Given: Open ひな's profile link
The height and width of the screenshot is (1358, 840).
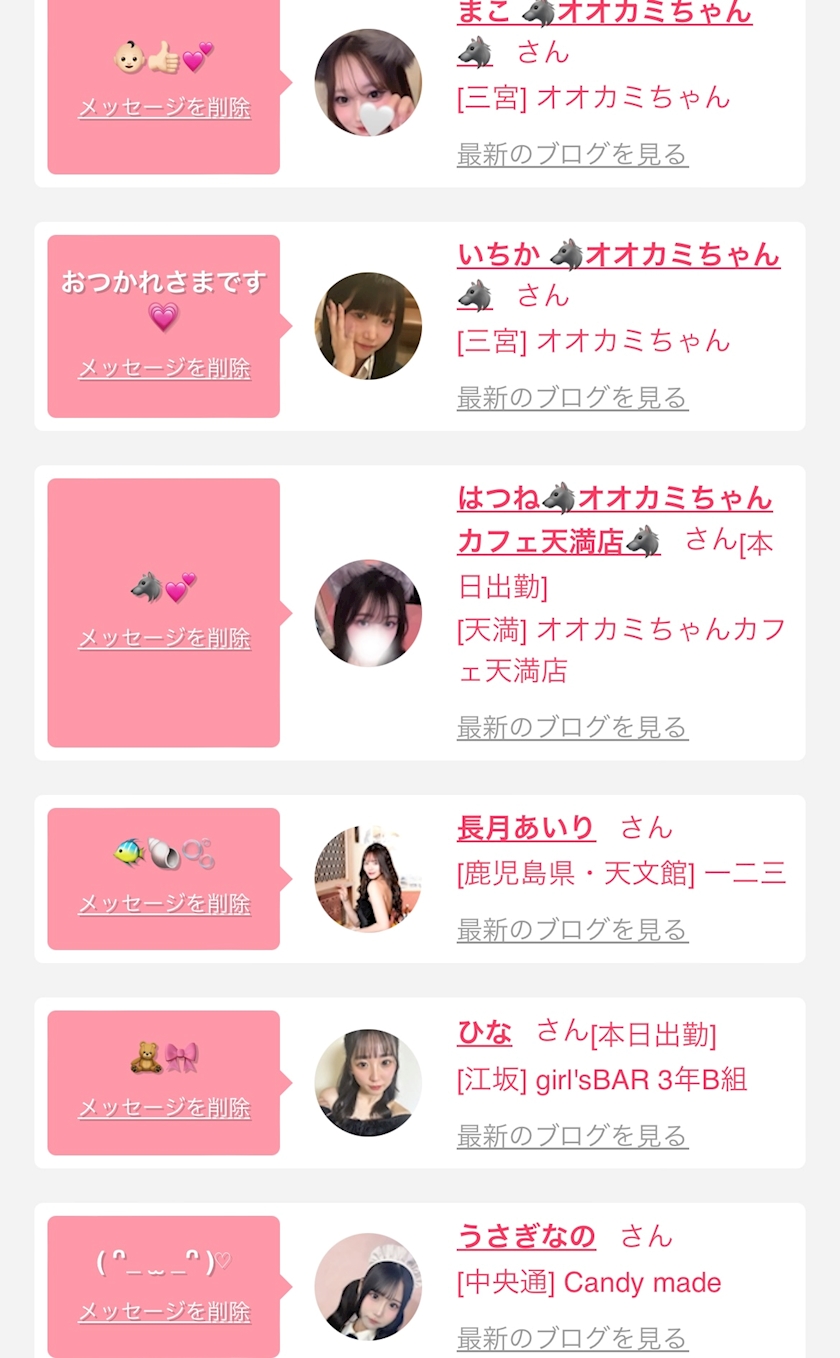Looking at the screenshot, I should point(484,1032).
